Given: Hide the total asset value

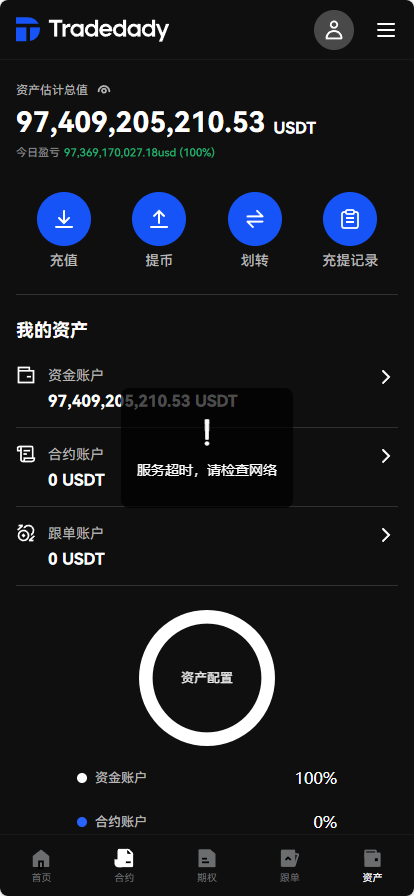Looking at the screenshot, I should coord(104,90).
